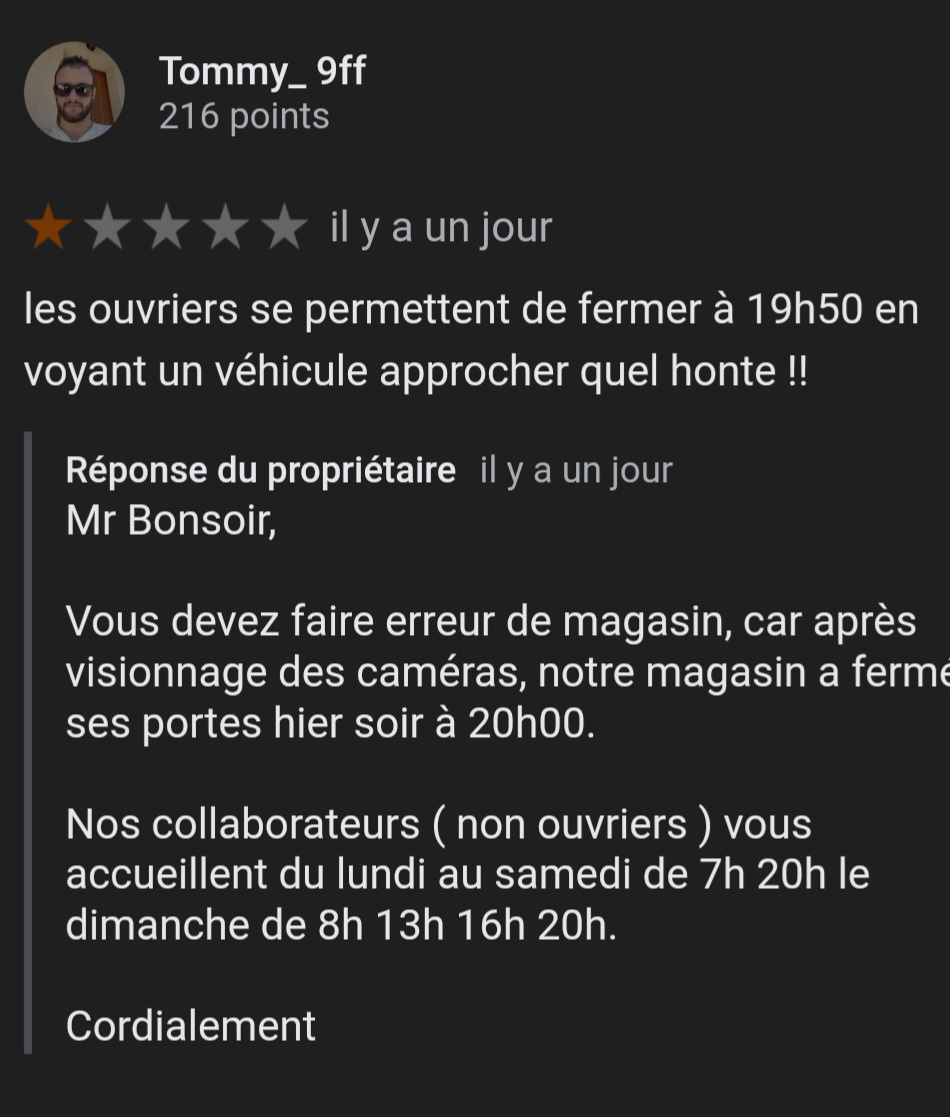The height and width of the screenshot is (1117, 950).
Task: Tap the reviewer name Tommy_ 9ff
Action: coord(262,71)
